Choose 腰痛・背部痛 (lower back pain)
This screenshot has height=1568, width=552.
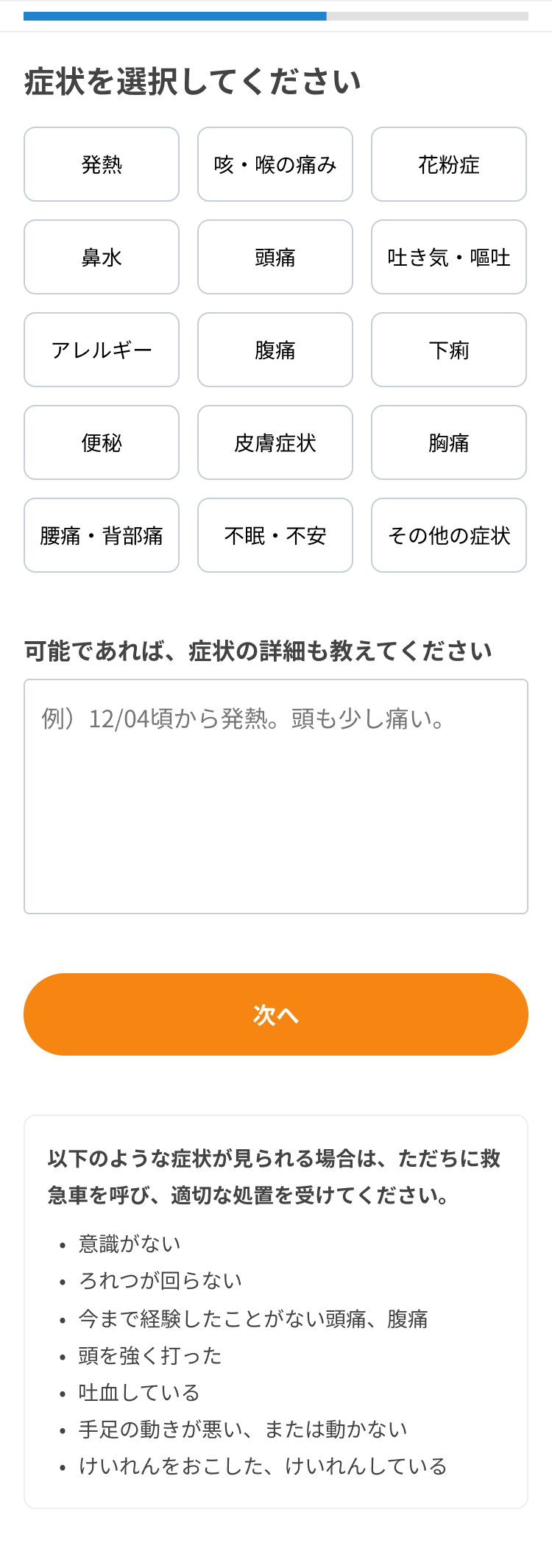tap(101, 535)
